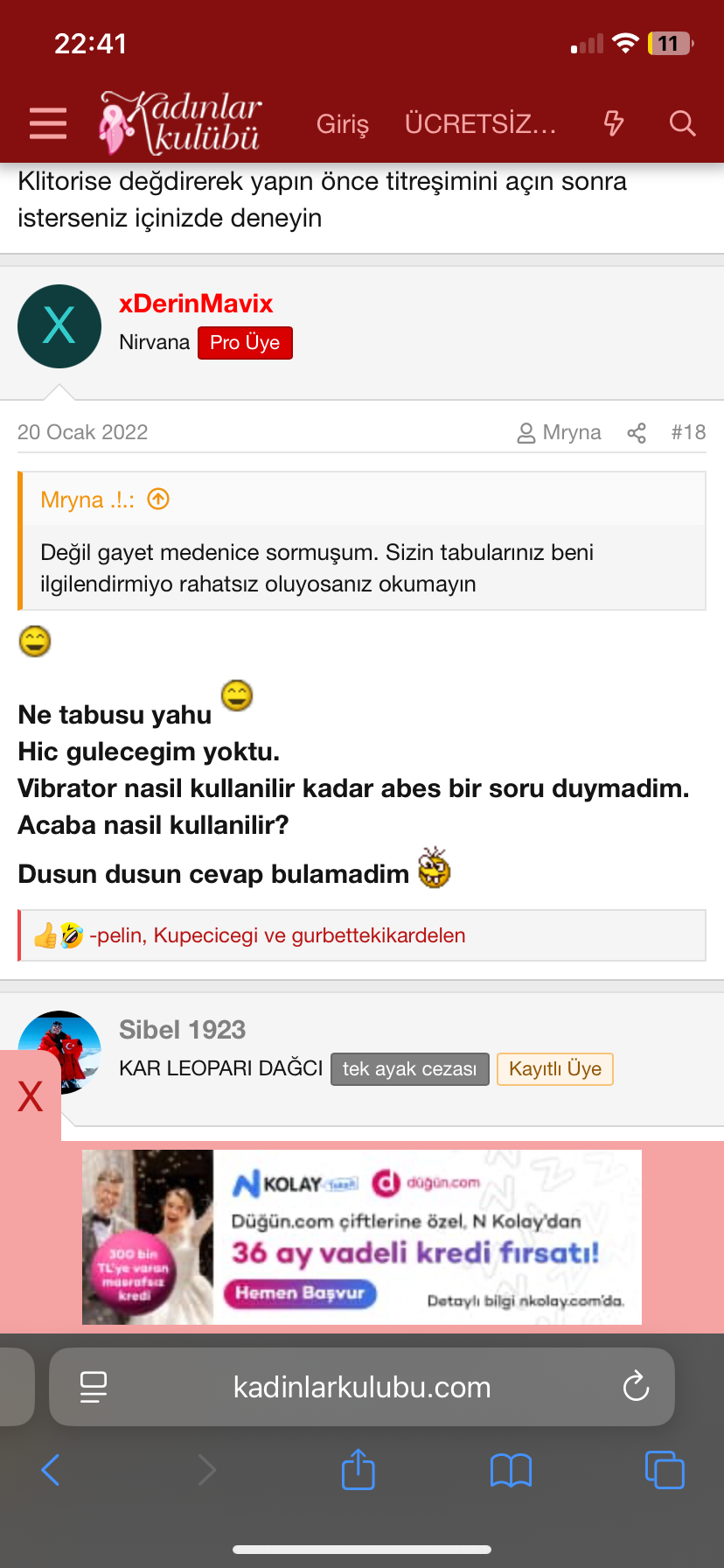The width and height of the screenshot is (724, 1568).
Task: Open the post #18 permalink
Action: pos(688,432)
